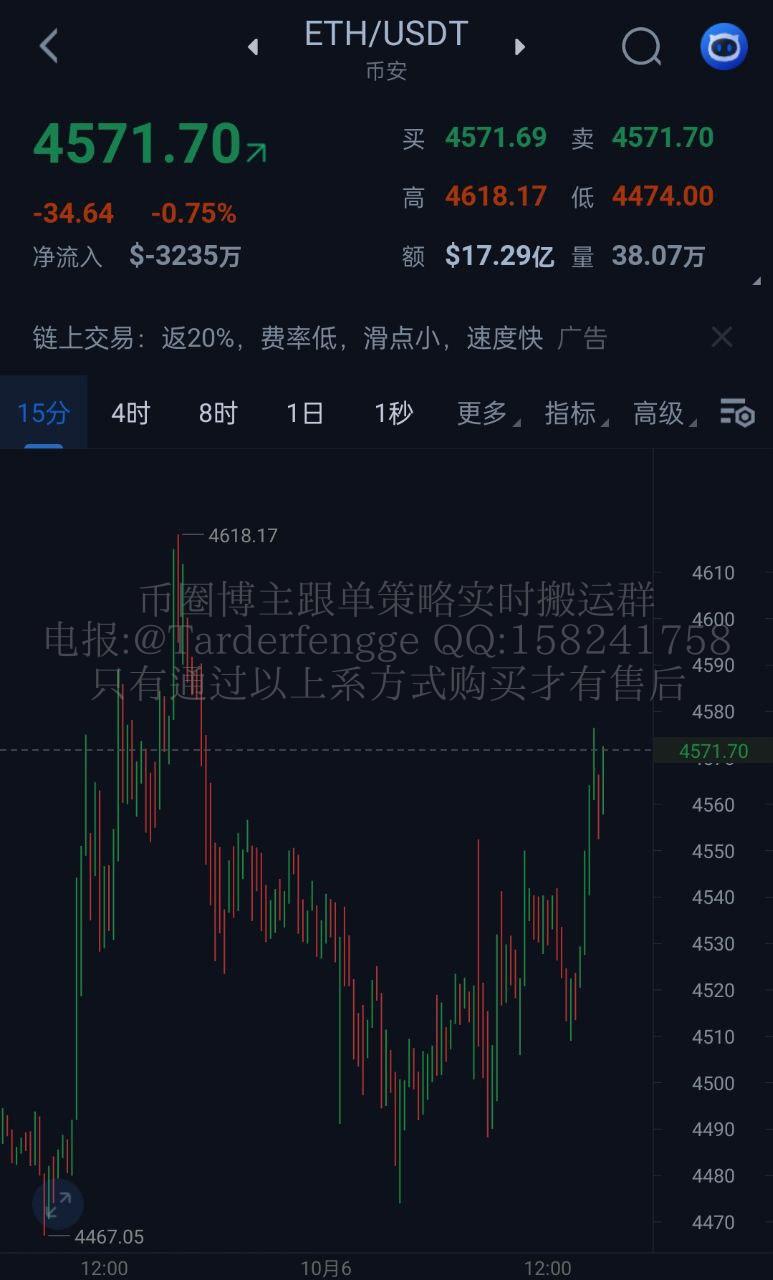
Task: Select the 15分 timeframe
Action: point(44,413)
